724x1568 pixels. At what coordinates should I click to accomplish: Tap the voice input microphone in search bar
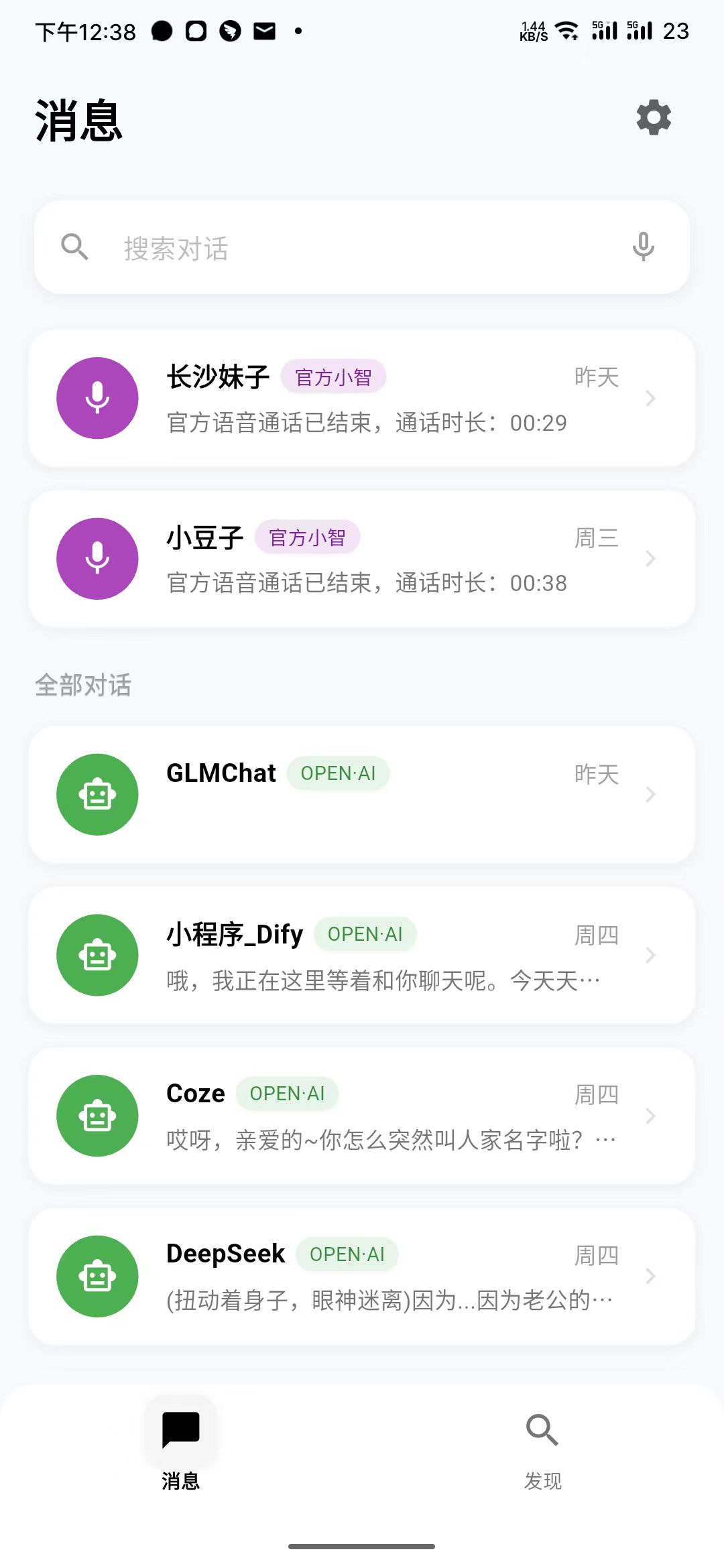(x=643, y=247)
